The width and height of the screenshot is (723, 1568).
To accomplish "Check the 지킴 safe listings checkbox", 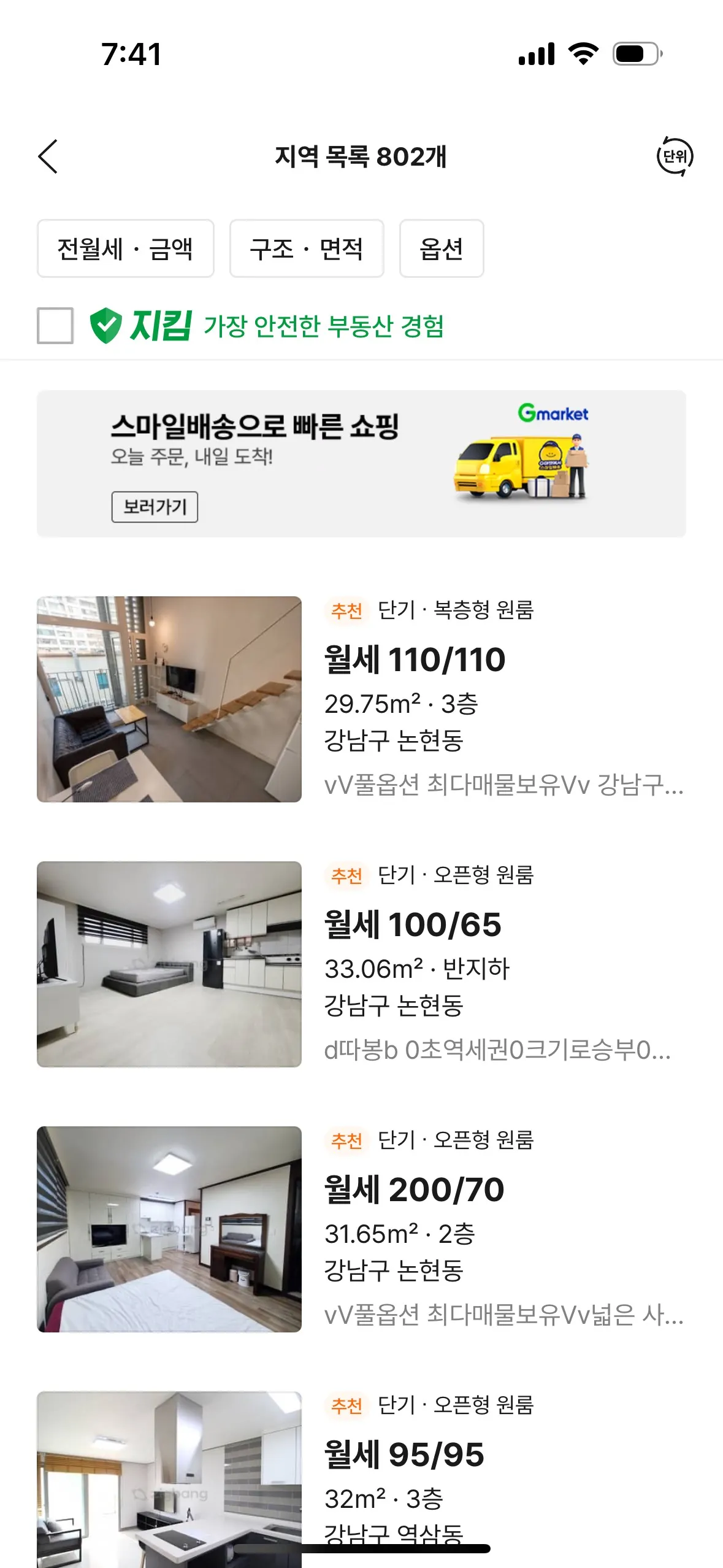I will pos(55,325).
